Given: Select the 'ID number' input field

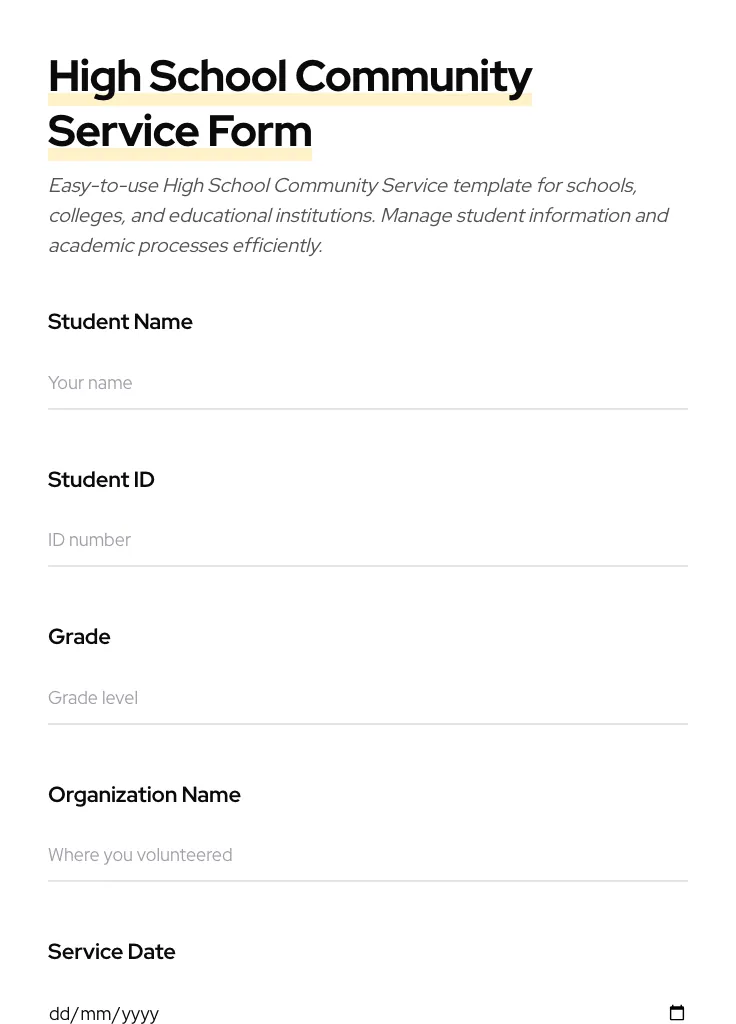Looking at the screenshot, I should [x=300, y=540].
